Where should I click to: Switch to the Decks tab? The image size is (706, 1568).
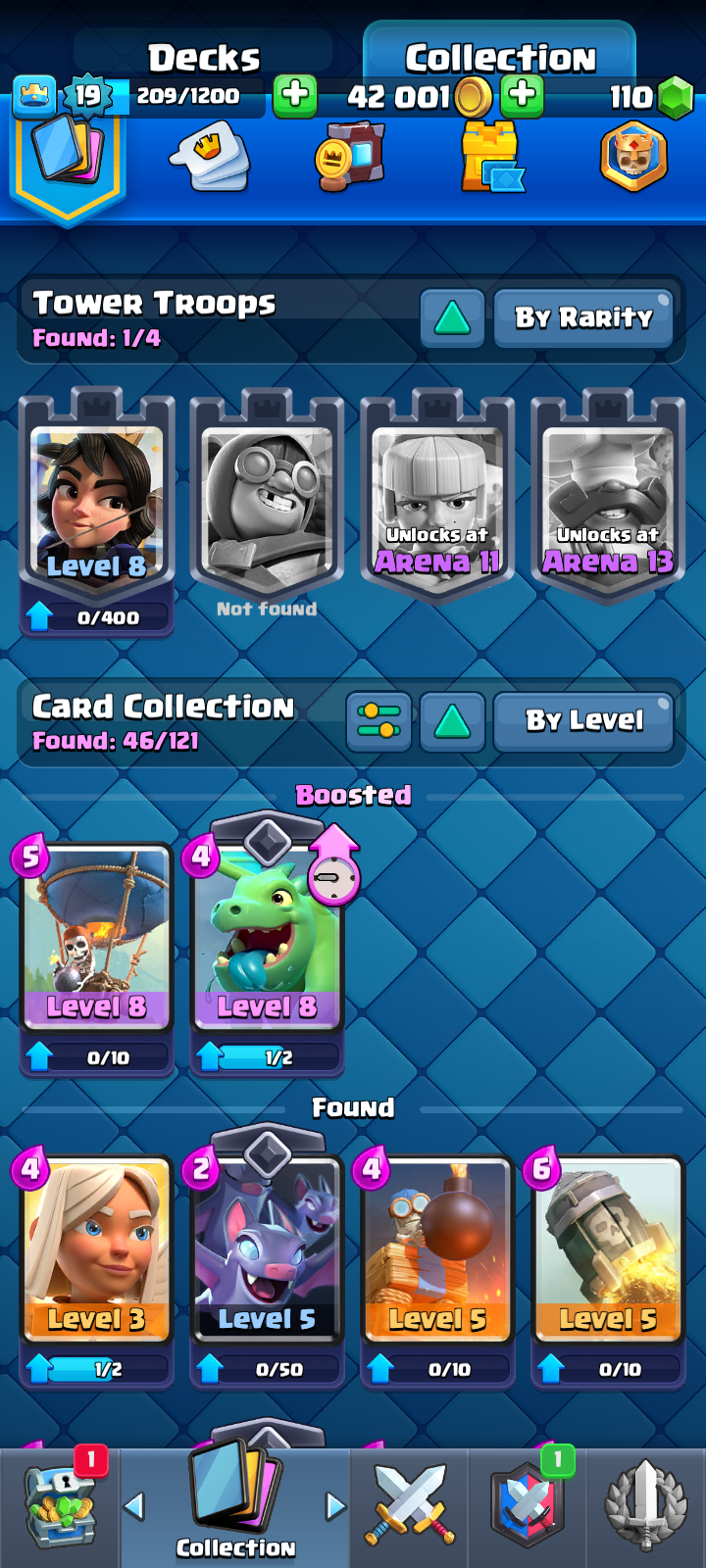pos(204,58)
